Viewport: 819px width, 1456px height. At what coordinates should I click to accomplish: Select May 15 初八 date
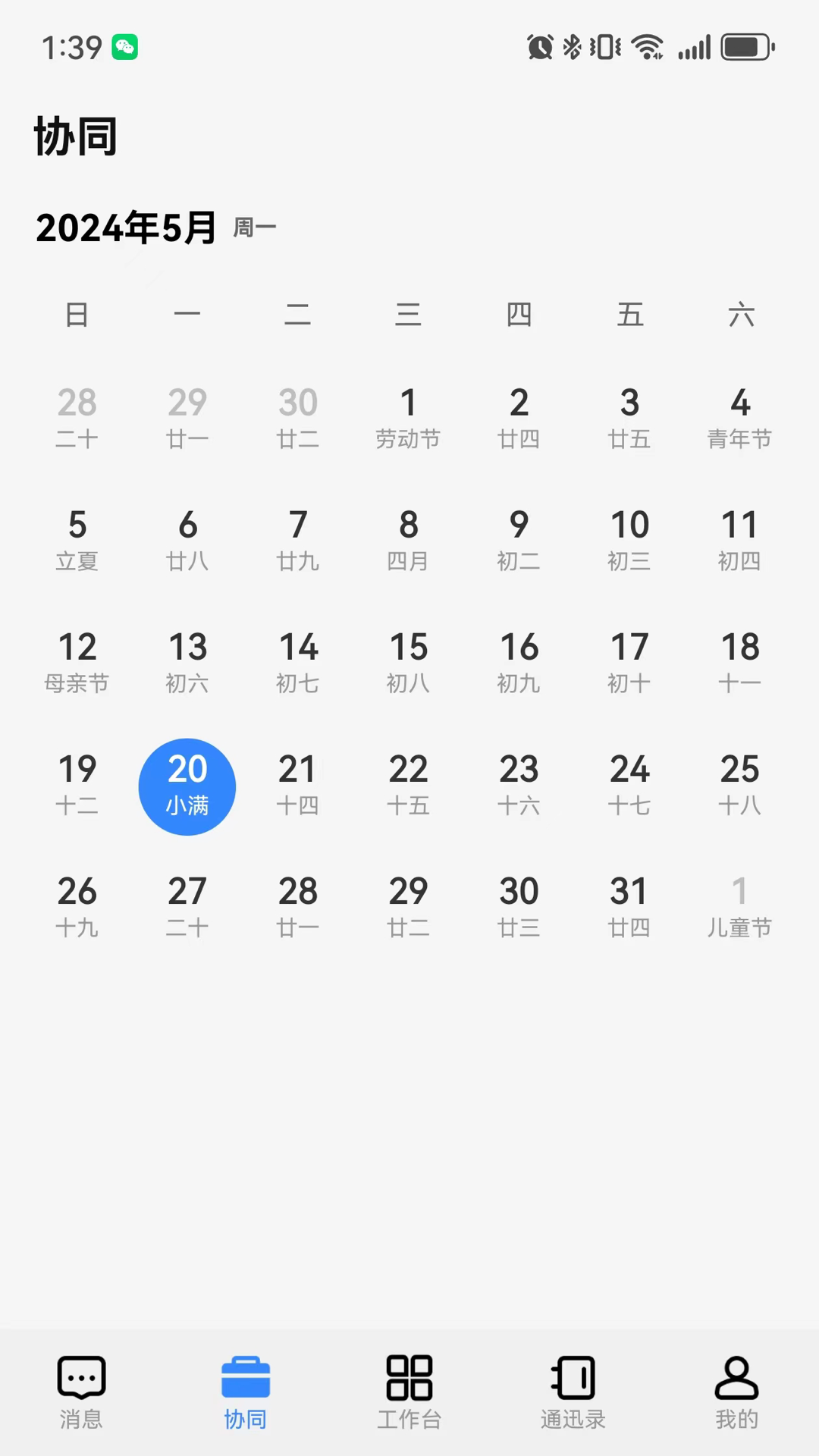tap(408, 661)
